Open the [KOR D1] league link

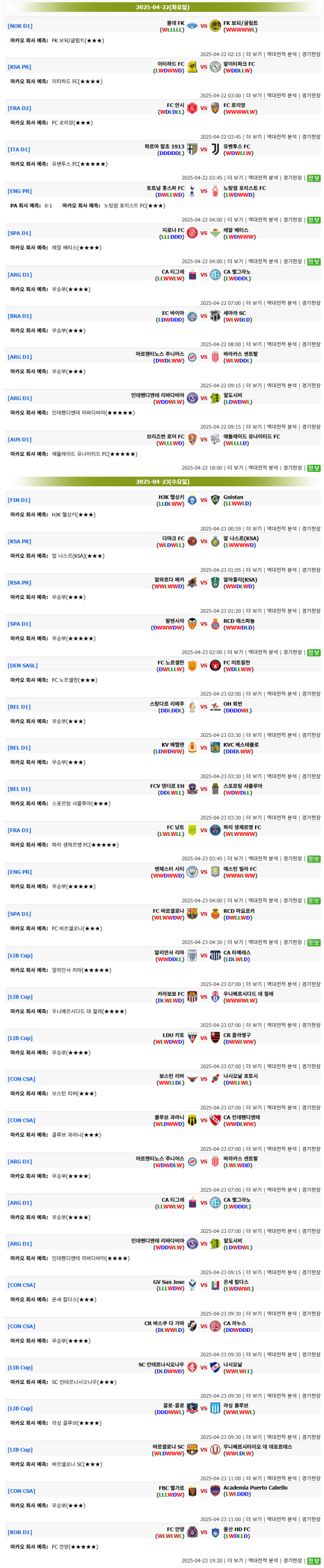pos(19,1533)
